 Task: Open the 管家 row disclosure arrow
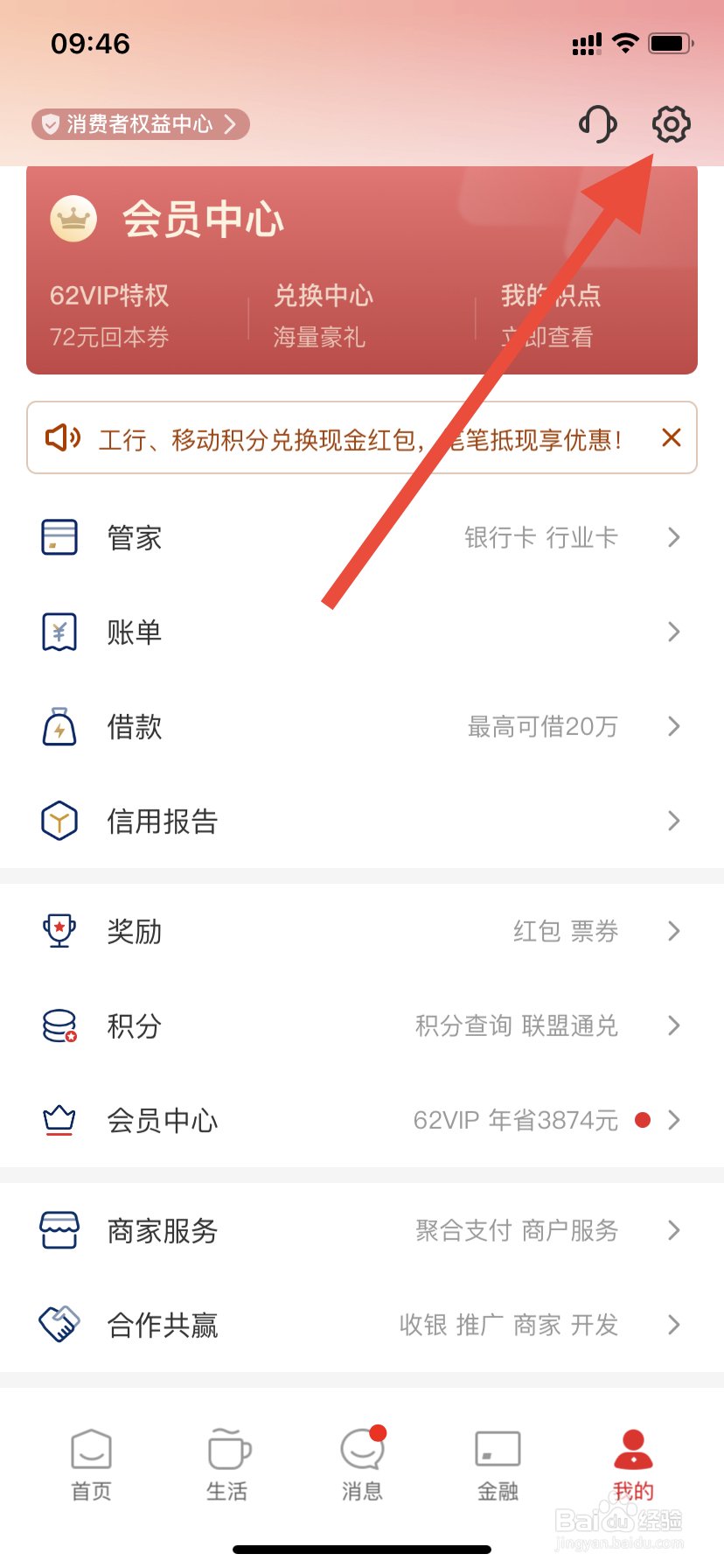pyautogui.click(x=673, y=537)
